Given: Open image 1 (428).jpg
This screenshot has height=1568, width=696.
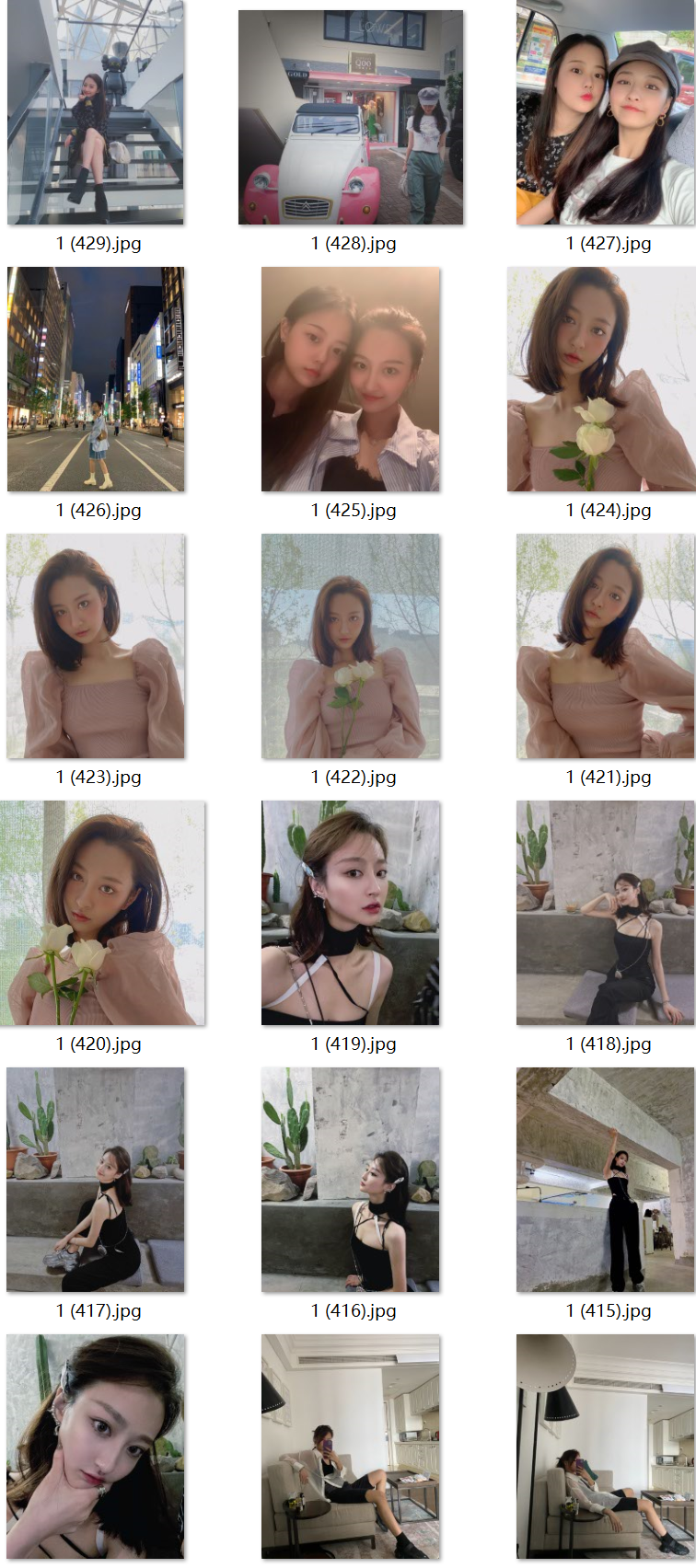Looking at the screenshot, I should [x=351, y=117].
